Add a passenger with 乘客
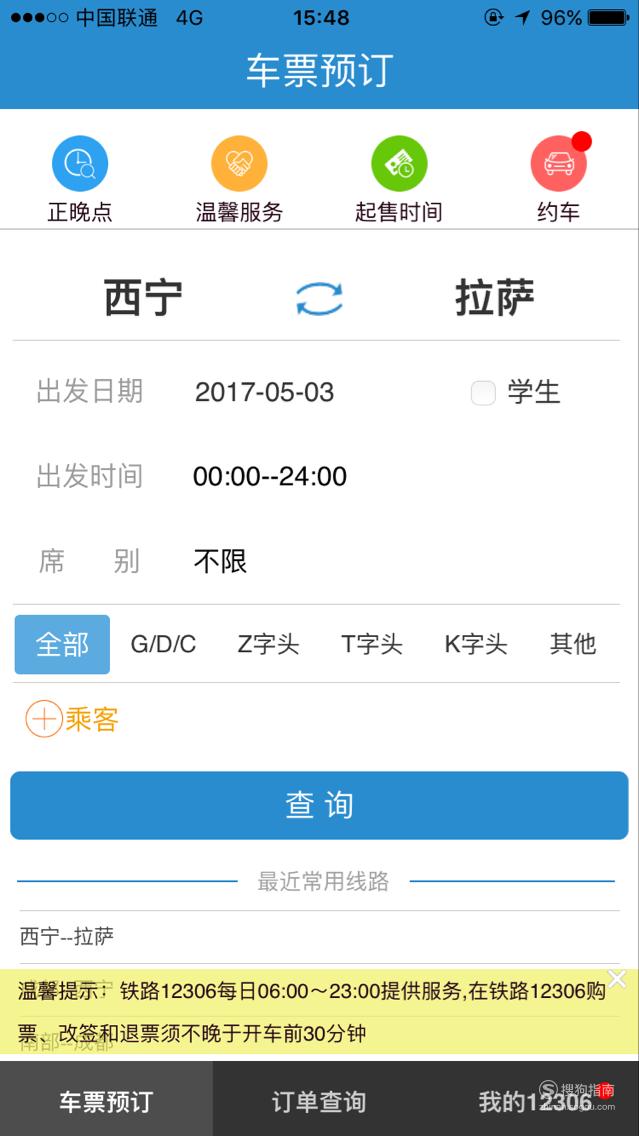The width and height of the screenshot is (639, 1136). pyautogui.click(x=72, y=719)
